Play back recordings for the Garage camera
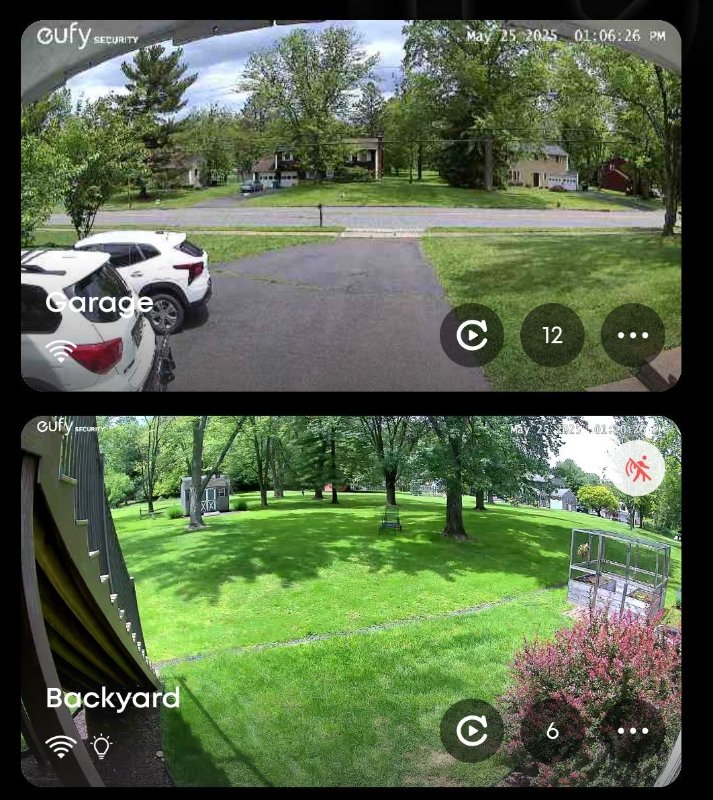The width and height of the screenshot is (713, 800). (472, 335)
